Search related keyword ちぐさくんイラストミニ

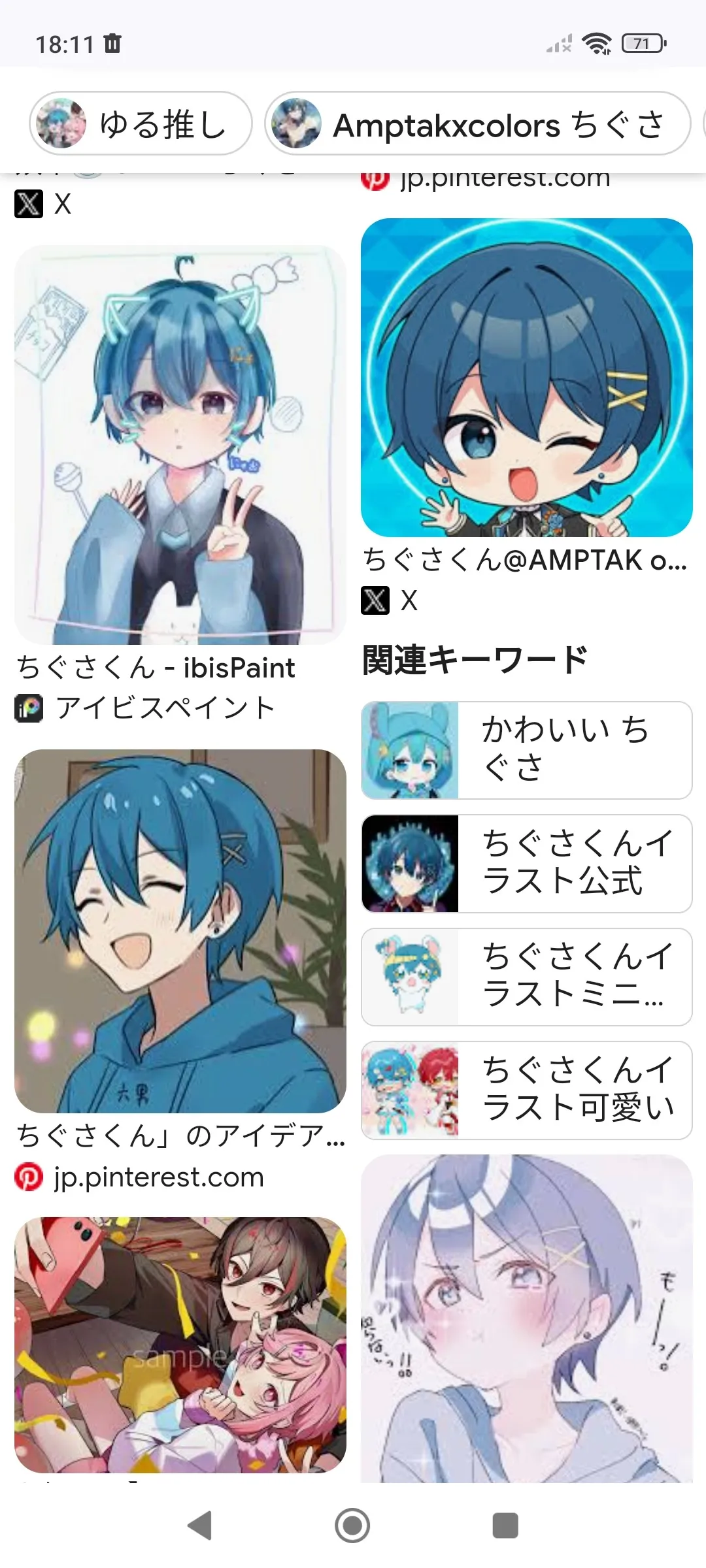point(526,977)
